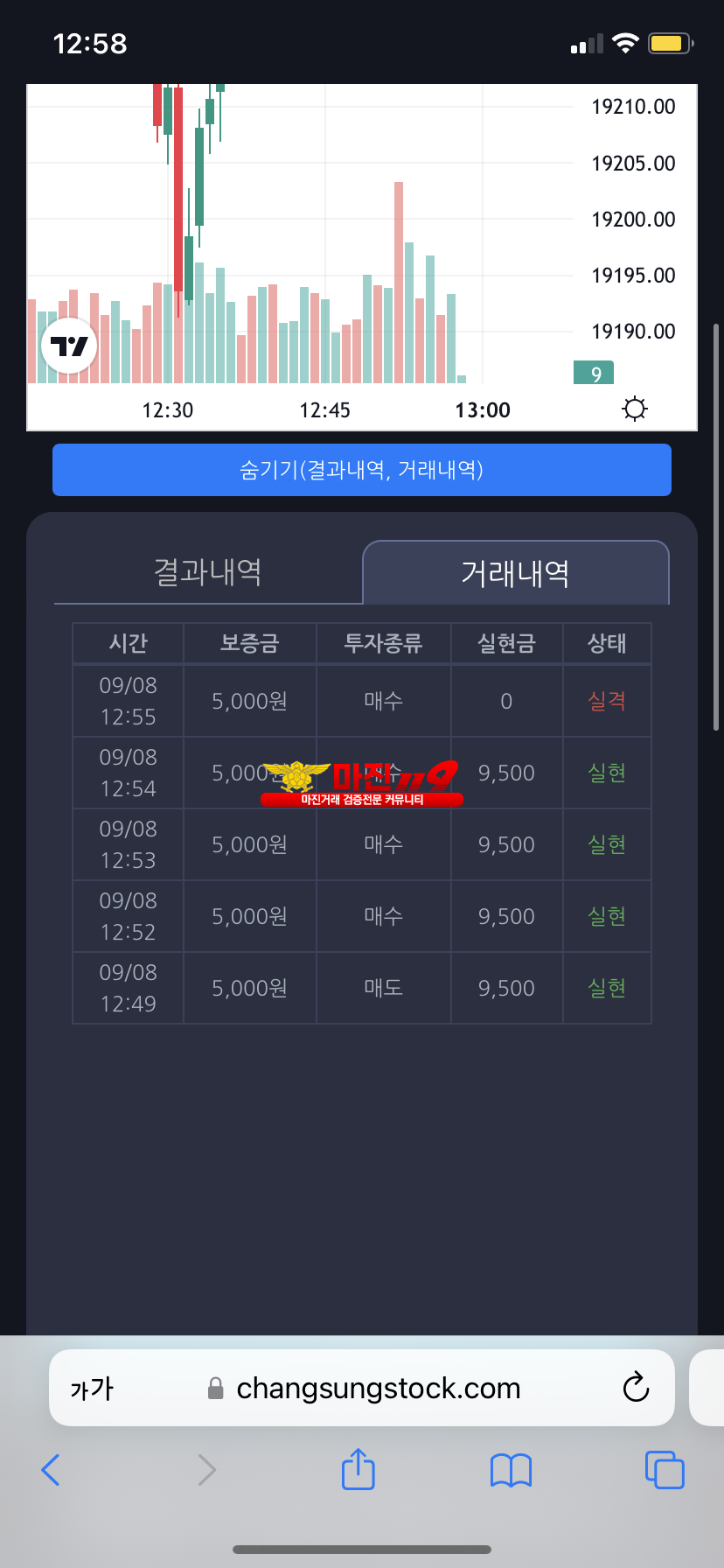
Task: Go back to previous page
Action: (x=51, y=1470)
